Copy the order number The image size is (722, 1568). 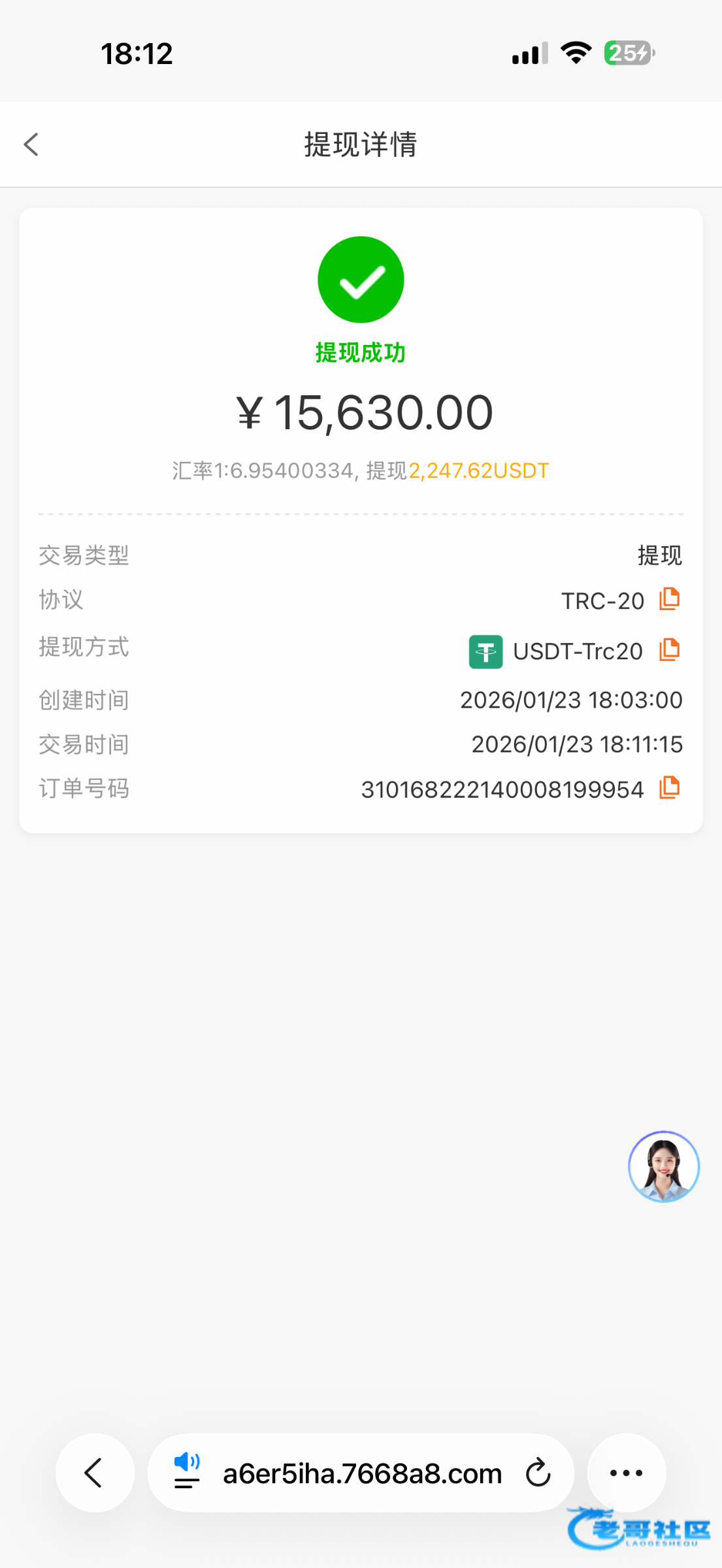coord(669,788)
